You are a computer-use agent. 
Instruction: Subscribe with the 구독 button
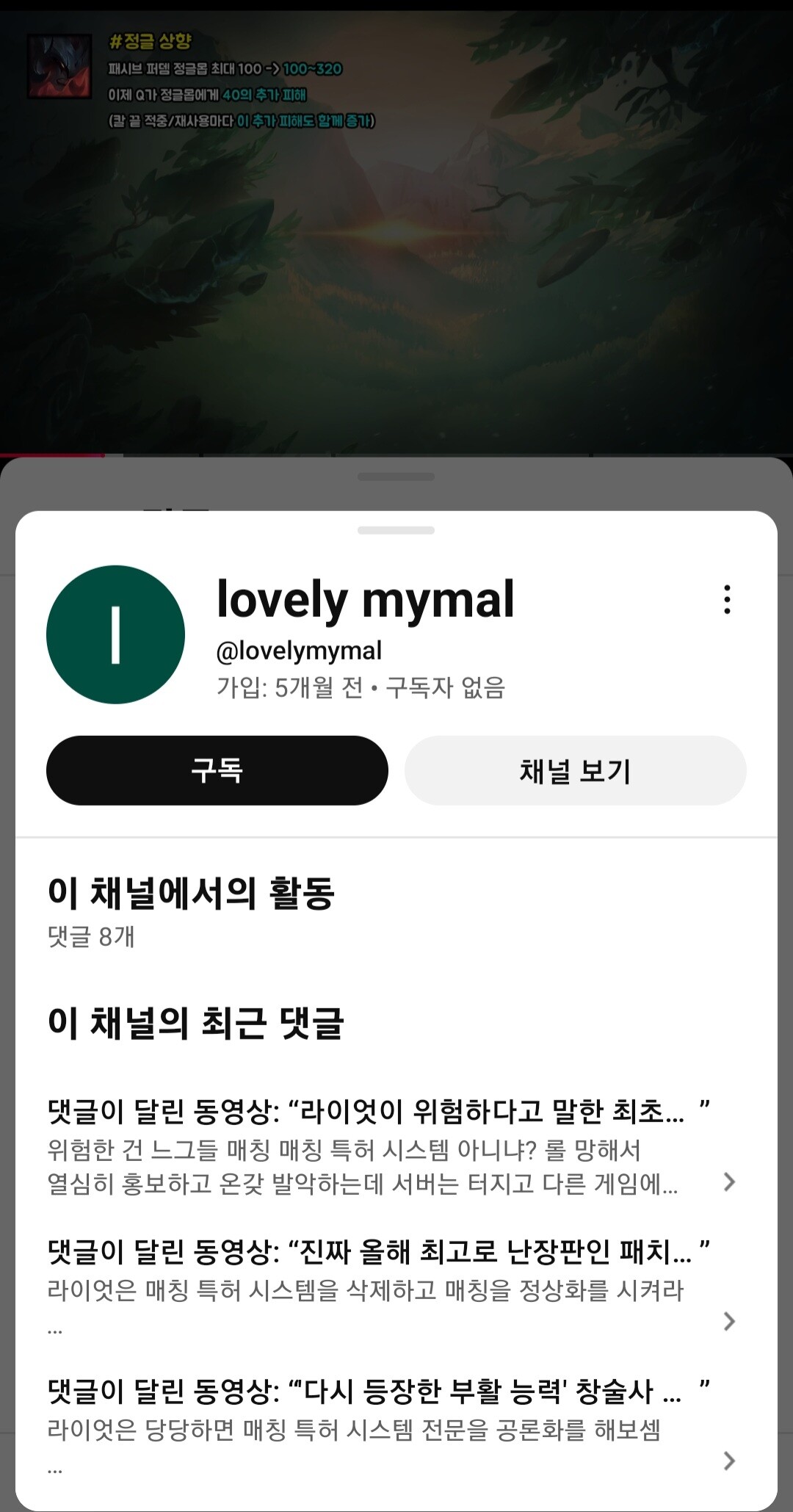(217, 770)
